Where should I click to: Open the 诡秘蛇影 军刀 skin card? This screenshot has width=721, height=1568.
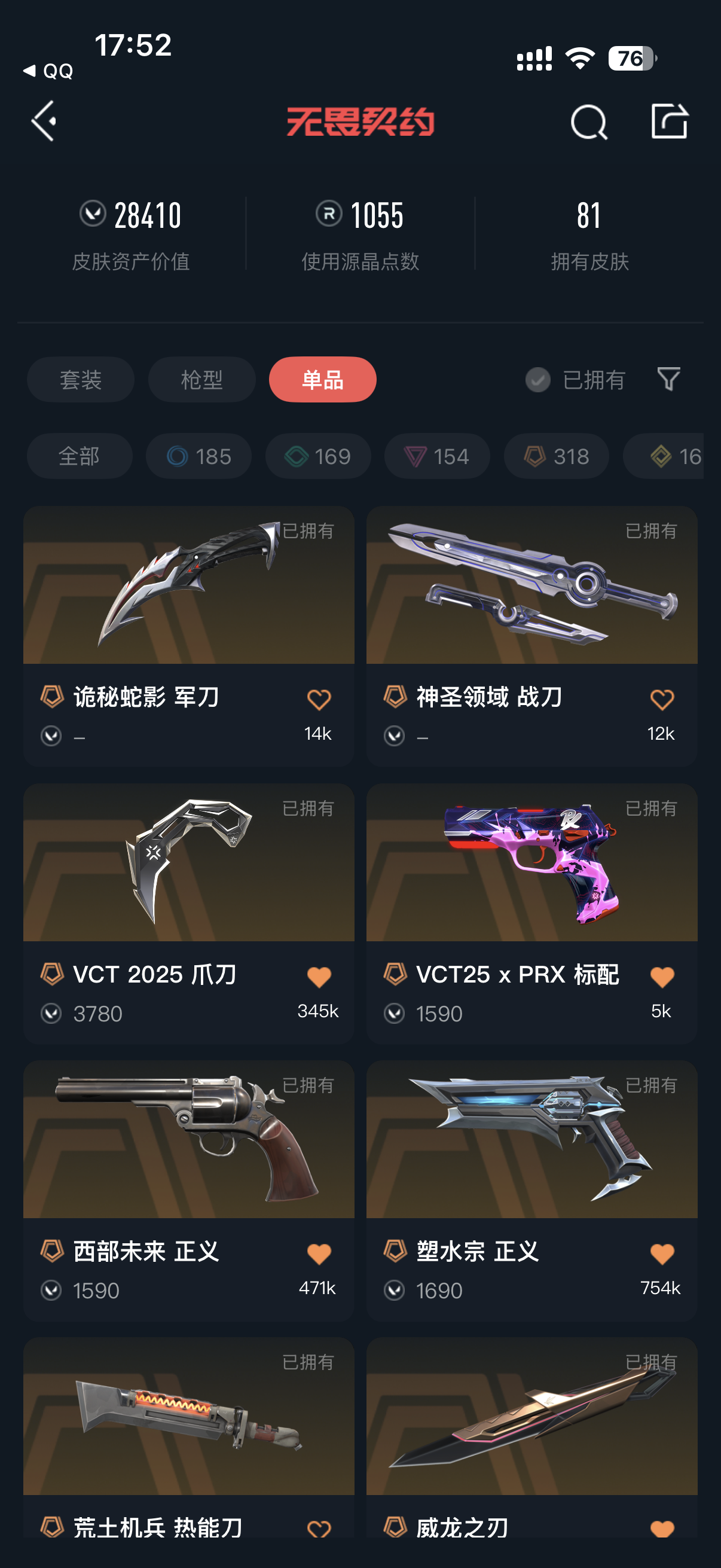tap(188, 609)
